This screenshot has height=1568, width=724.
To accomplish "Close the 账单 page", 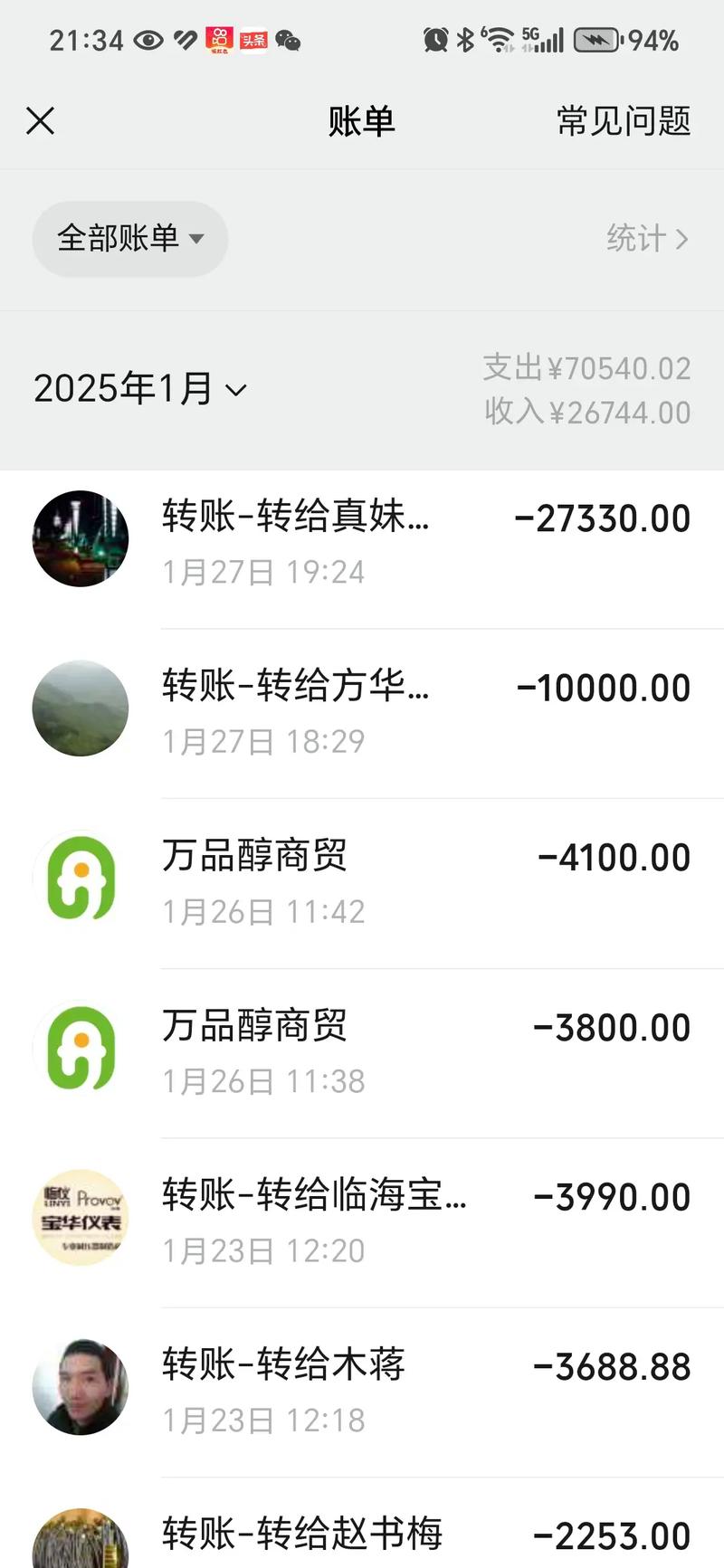I will 40,120.
